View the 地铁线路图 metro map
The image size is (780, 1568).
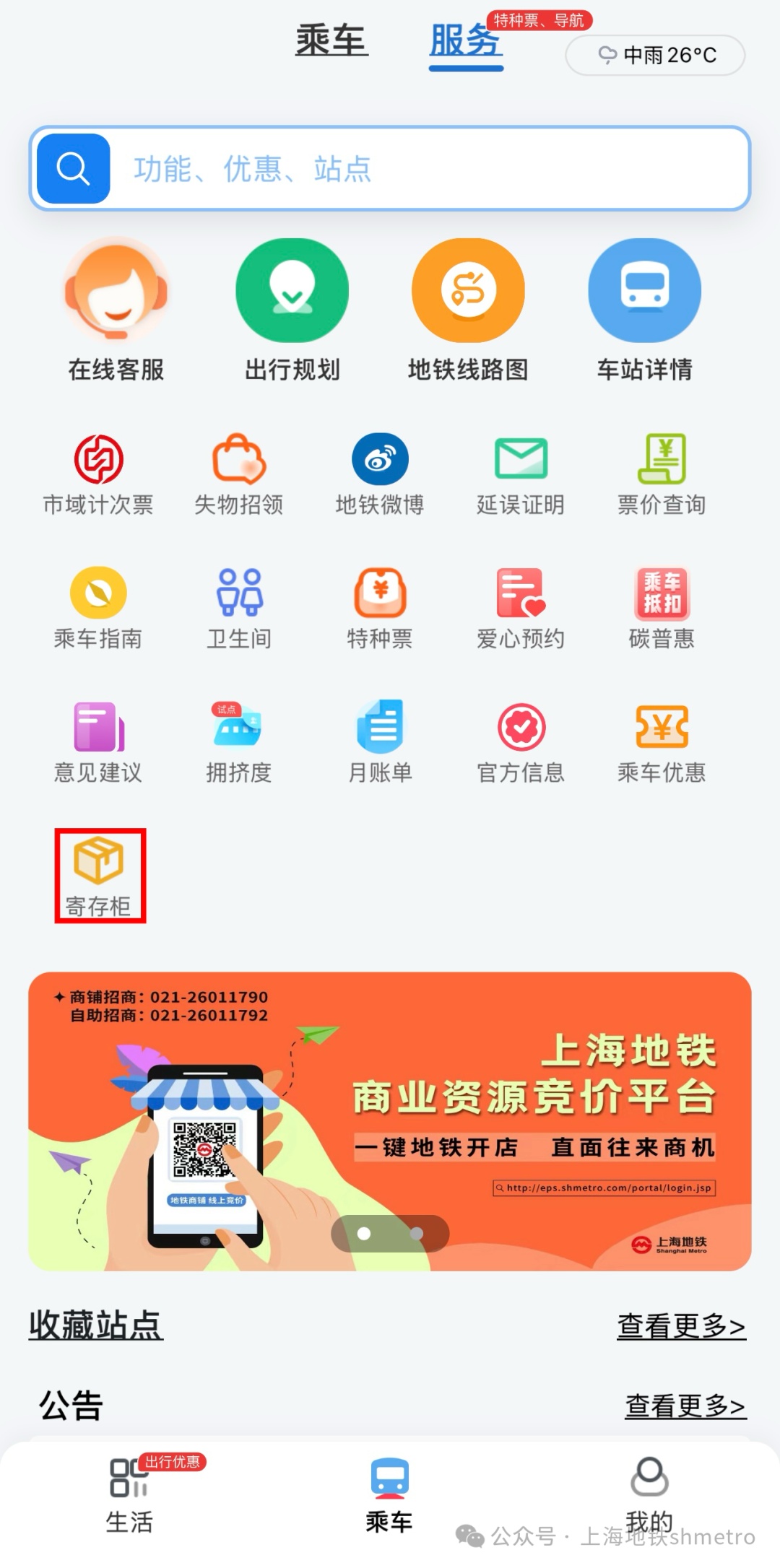[x=468, y=311]
